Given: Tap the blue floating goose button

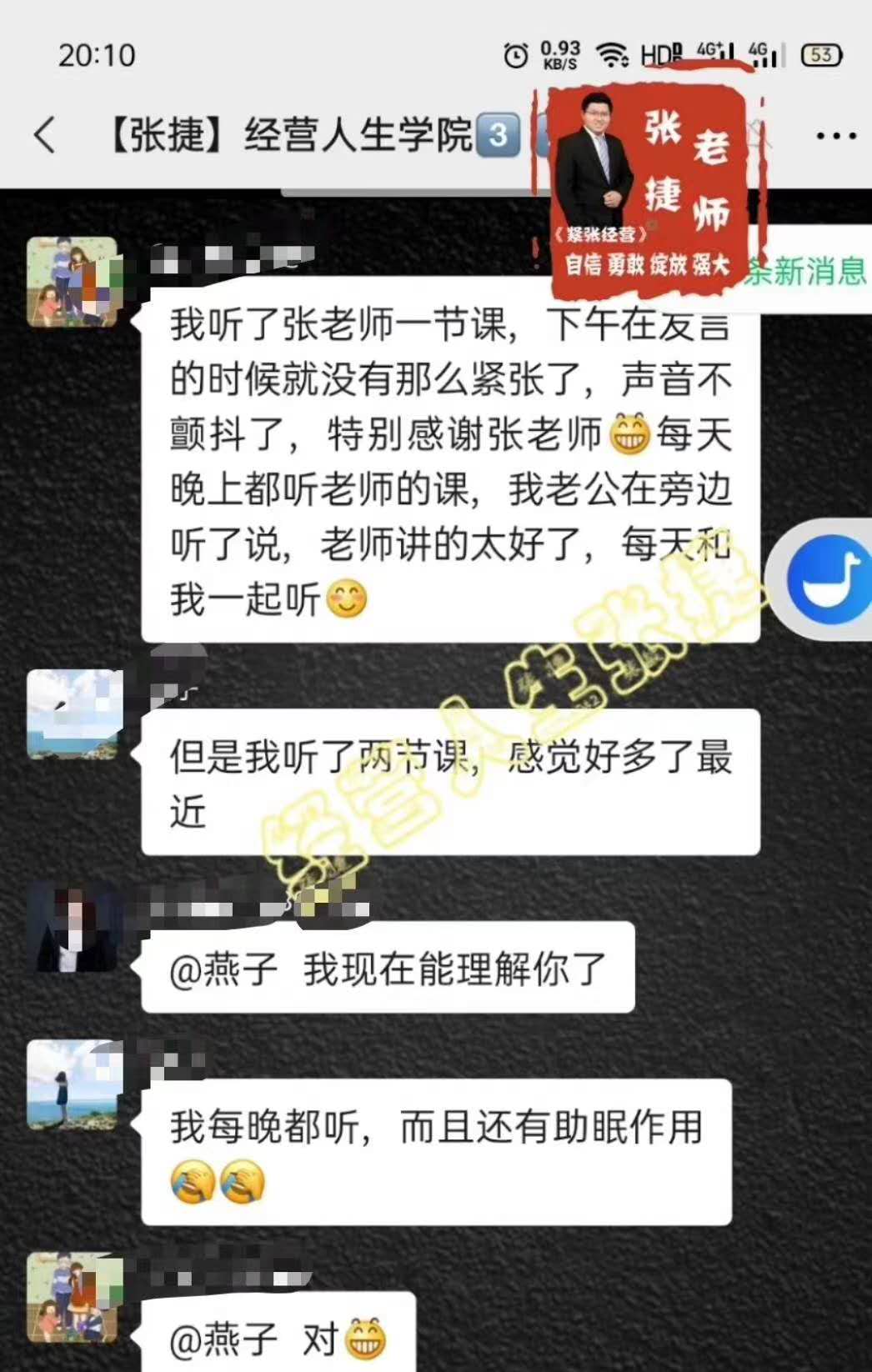Looking at the screenshot, I should pos(825,579).
